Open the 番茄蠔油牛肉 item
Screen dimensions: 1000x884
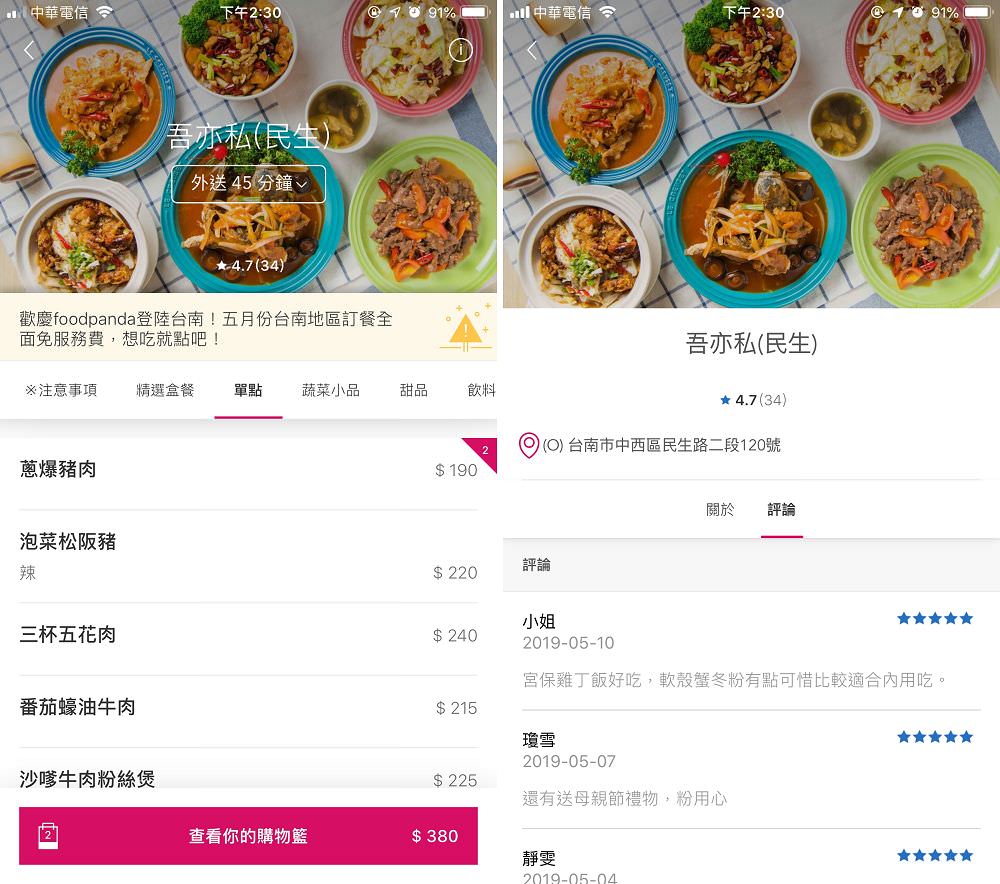248,708
